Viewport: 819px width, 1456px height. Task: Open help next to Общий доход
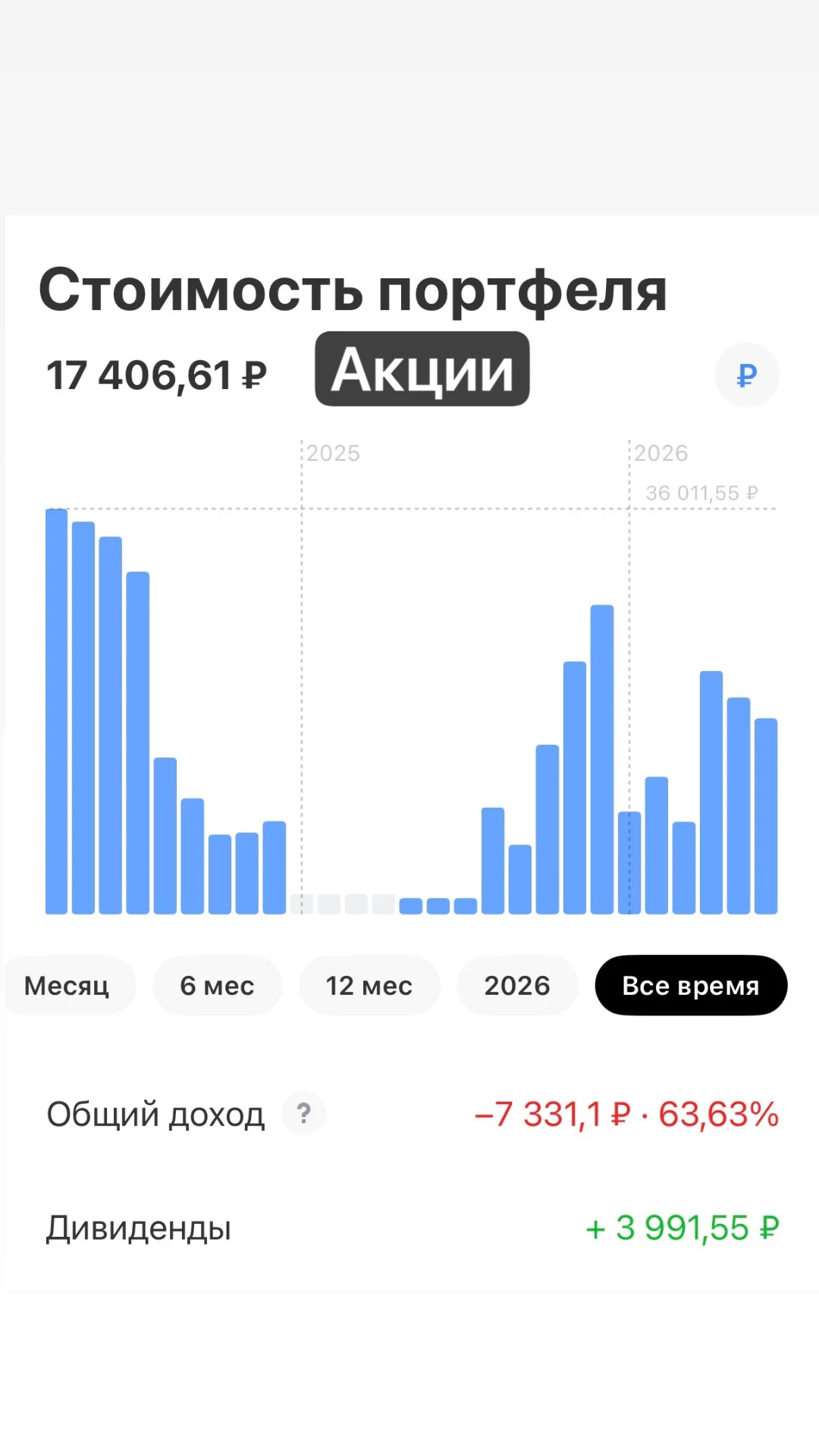click(303, 1113)
